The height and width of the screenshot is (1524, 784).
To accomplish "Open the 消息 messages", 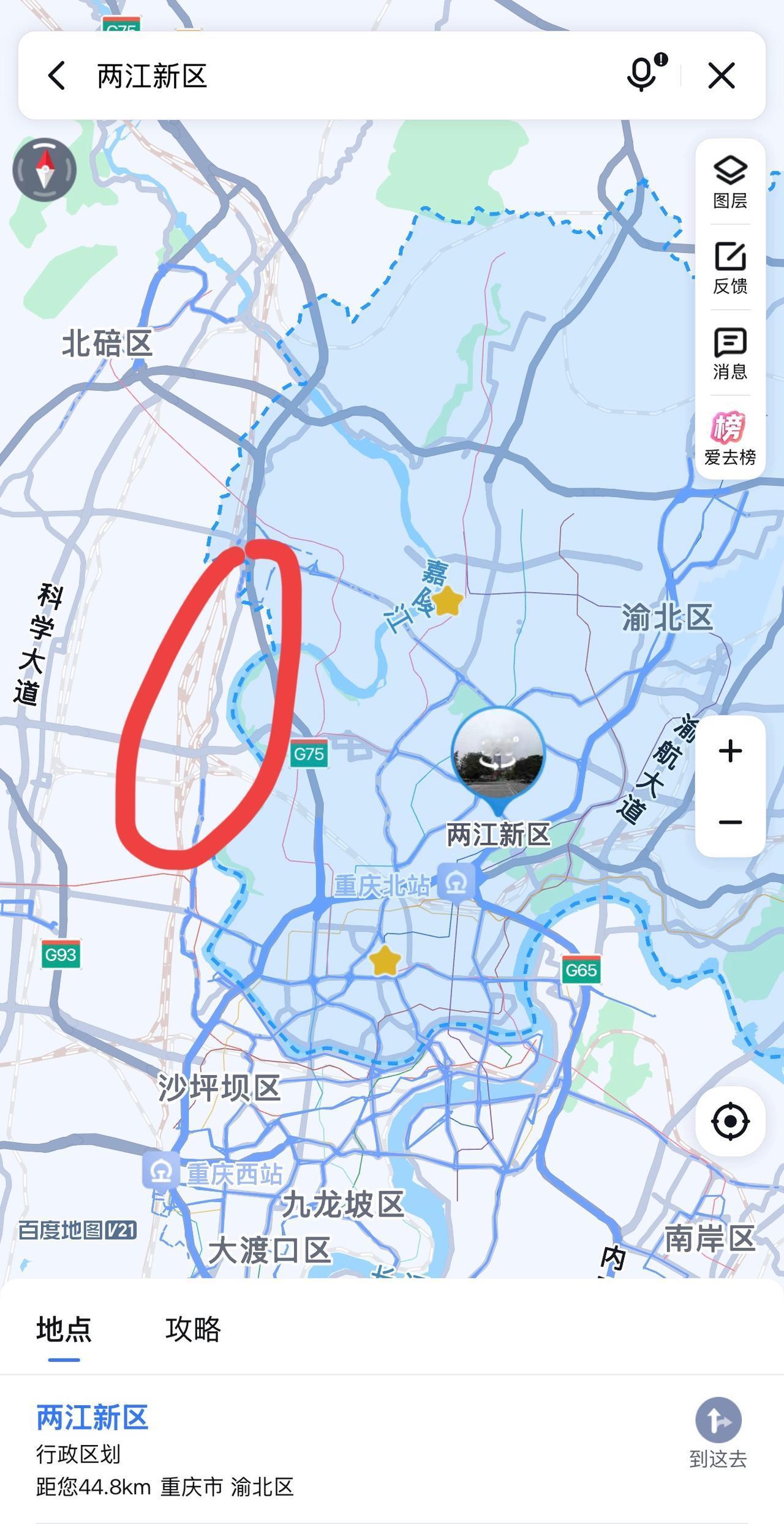I will (730, 353).
